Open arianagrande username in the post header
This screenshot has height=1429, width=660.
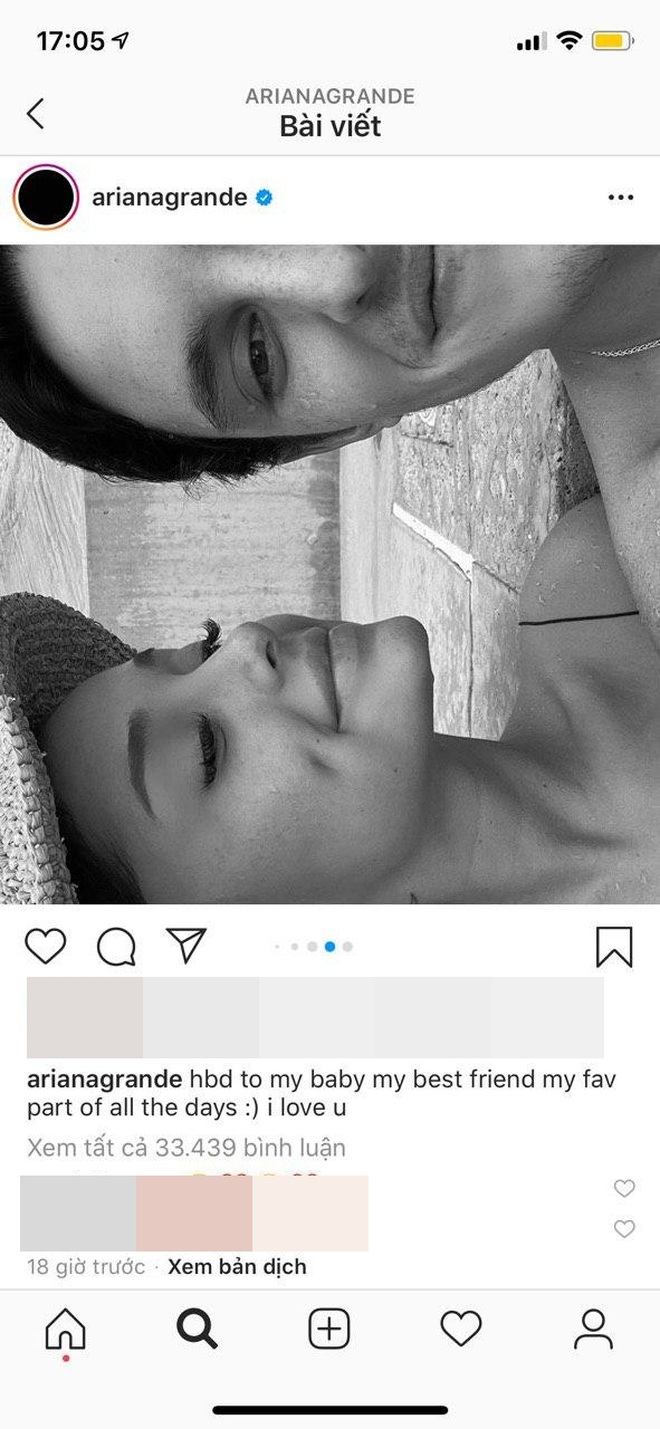coord(169,198)
